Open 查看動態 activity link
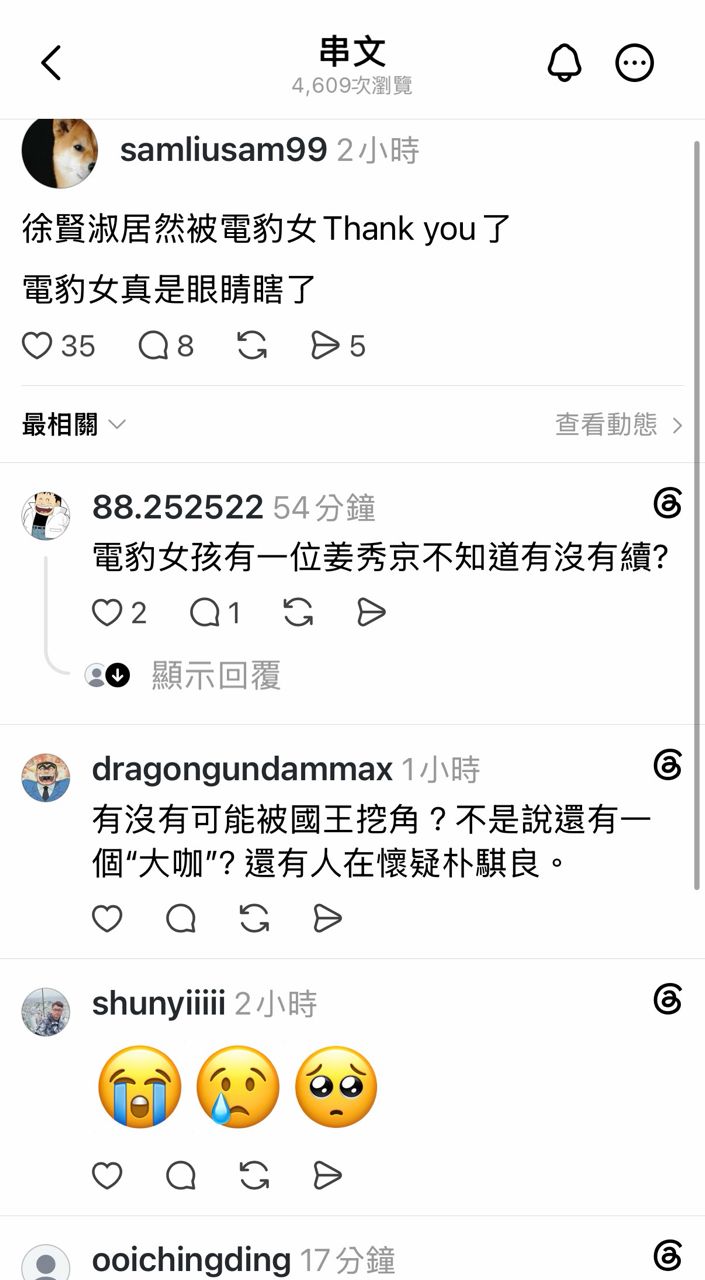 (x=619, y=424)
